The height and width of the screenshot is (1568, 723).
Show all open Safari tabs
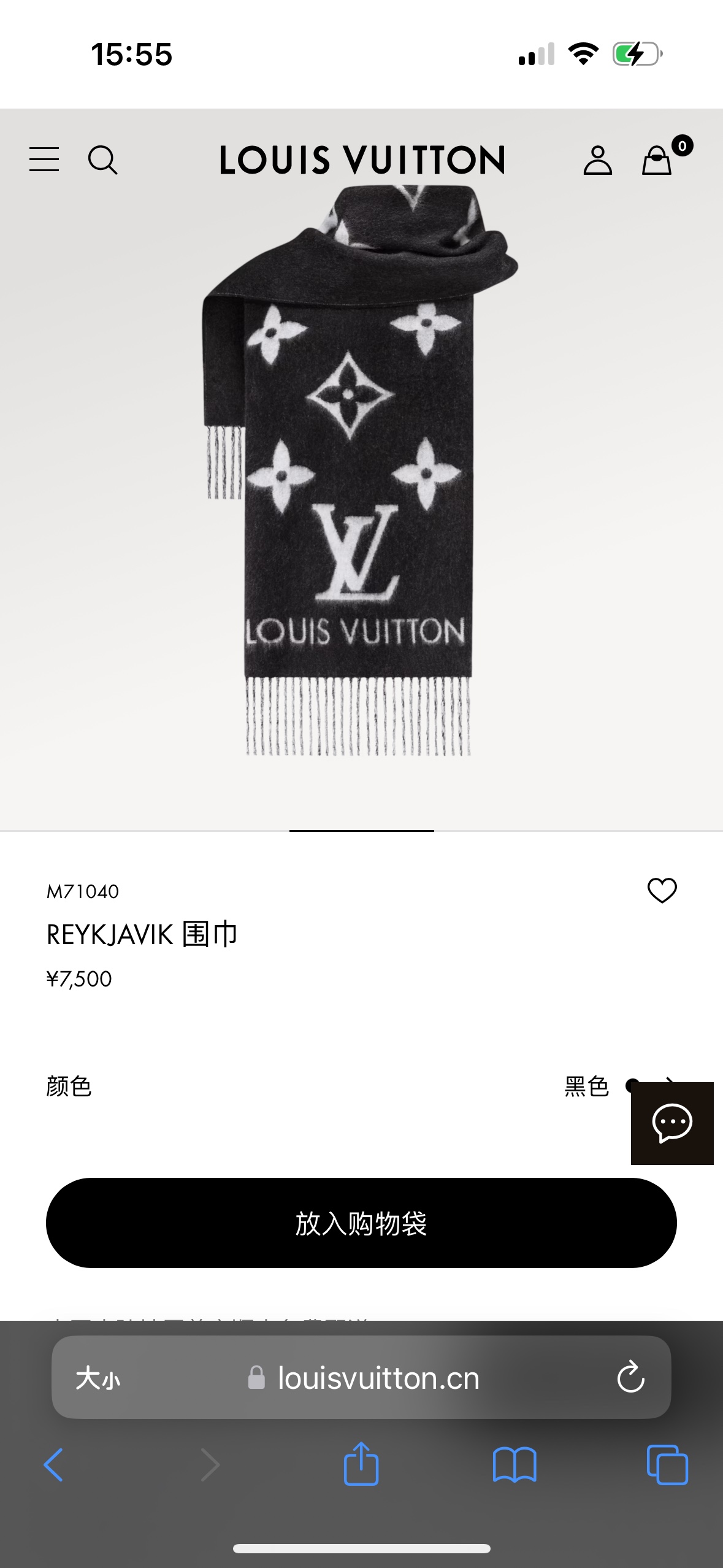(x=667, y=1464)
